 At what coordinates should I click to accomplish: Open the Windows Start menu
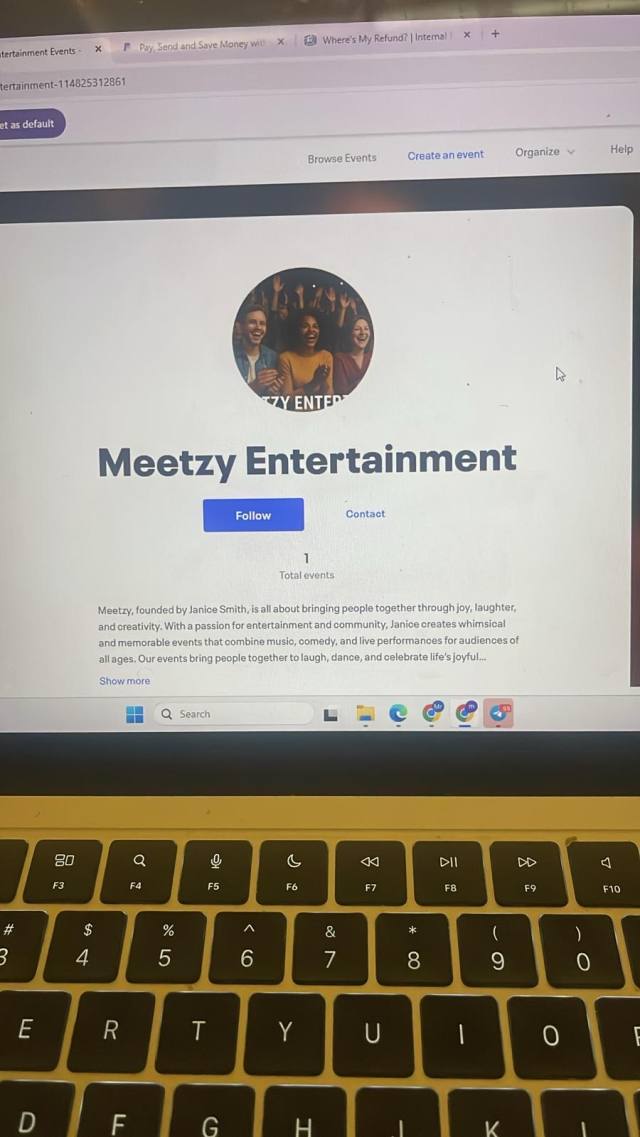pos(135,714)
